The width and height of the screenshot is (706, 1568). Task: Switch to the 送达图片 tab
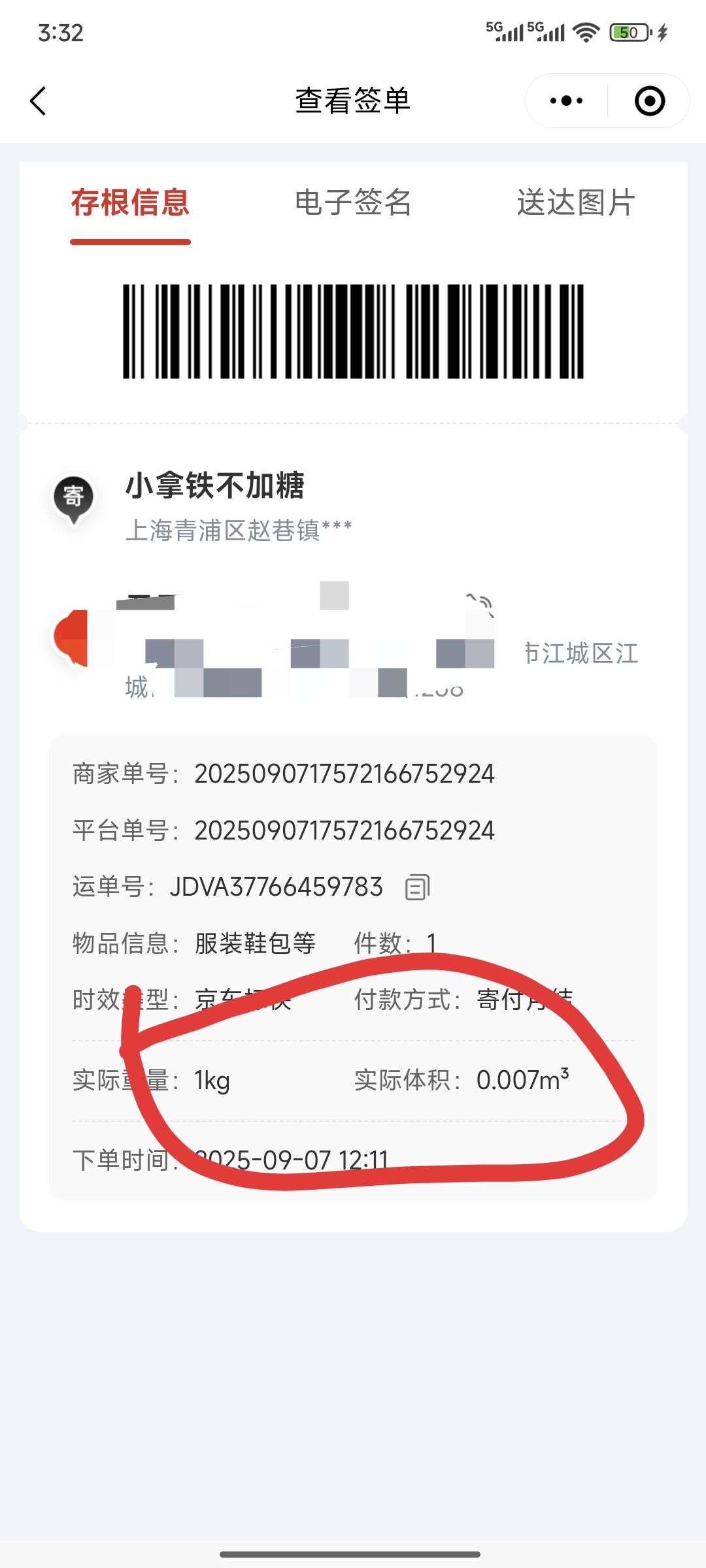575,203
